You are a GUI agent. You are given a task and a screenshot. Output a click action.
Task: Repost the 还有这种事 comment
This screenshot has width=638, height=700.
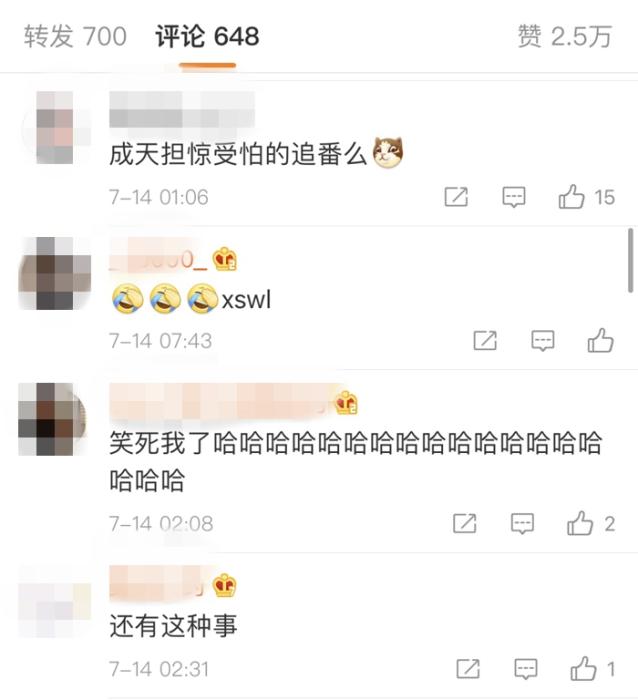(x=467, y=668)
